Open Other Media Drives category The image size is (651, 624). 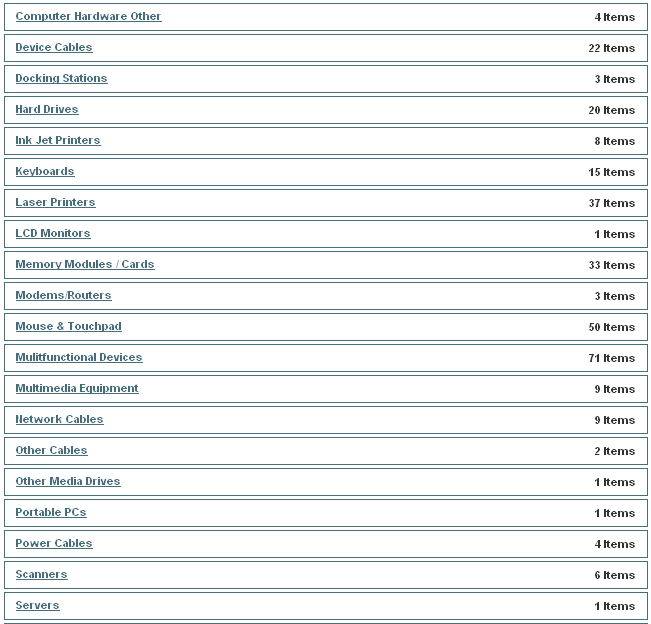(68, 482)
